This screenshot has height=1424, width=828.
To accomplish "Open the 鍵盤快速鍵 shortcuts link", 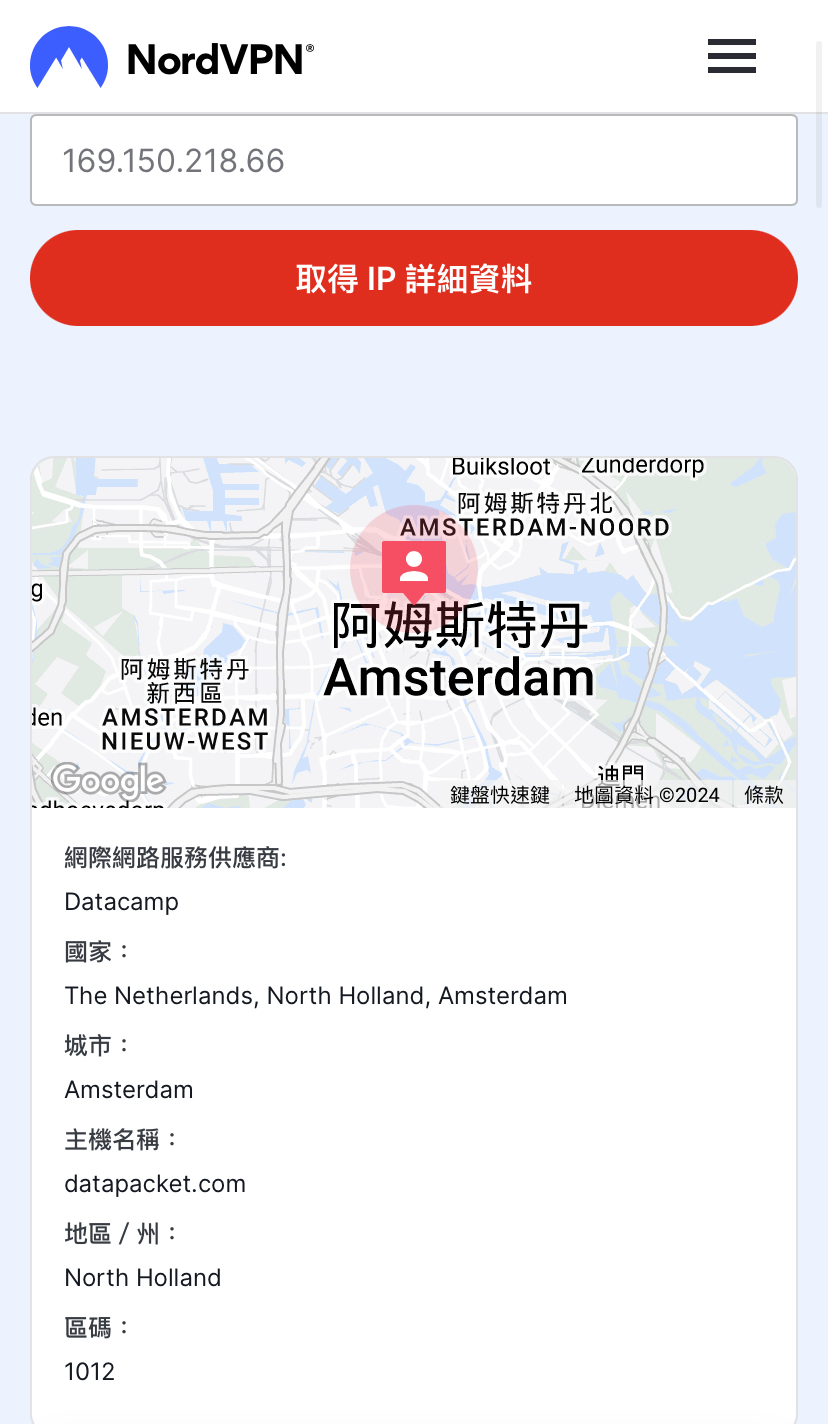I will [x=500, y=795].
